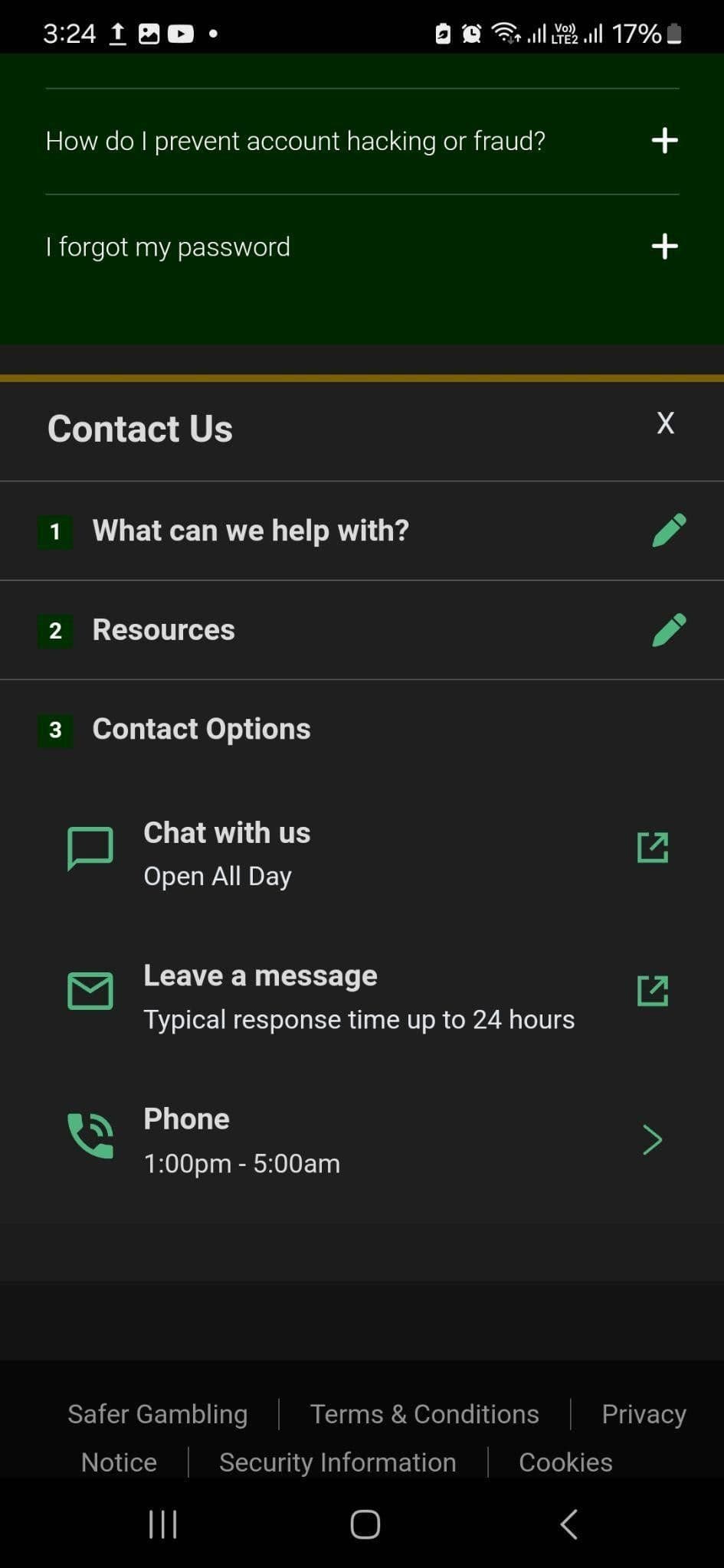Open the Safer Gambling link
This screenshot has width=724, height=1568.
156,1413
